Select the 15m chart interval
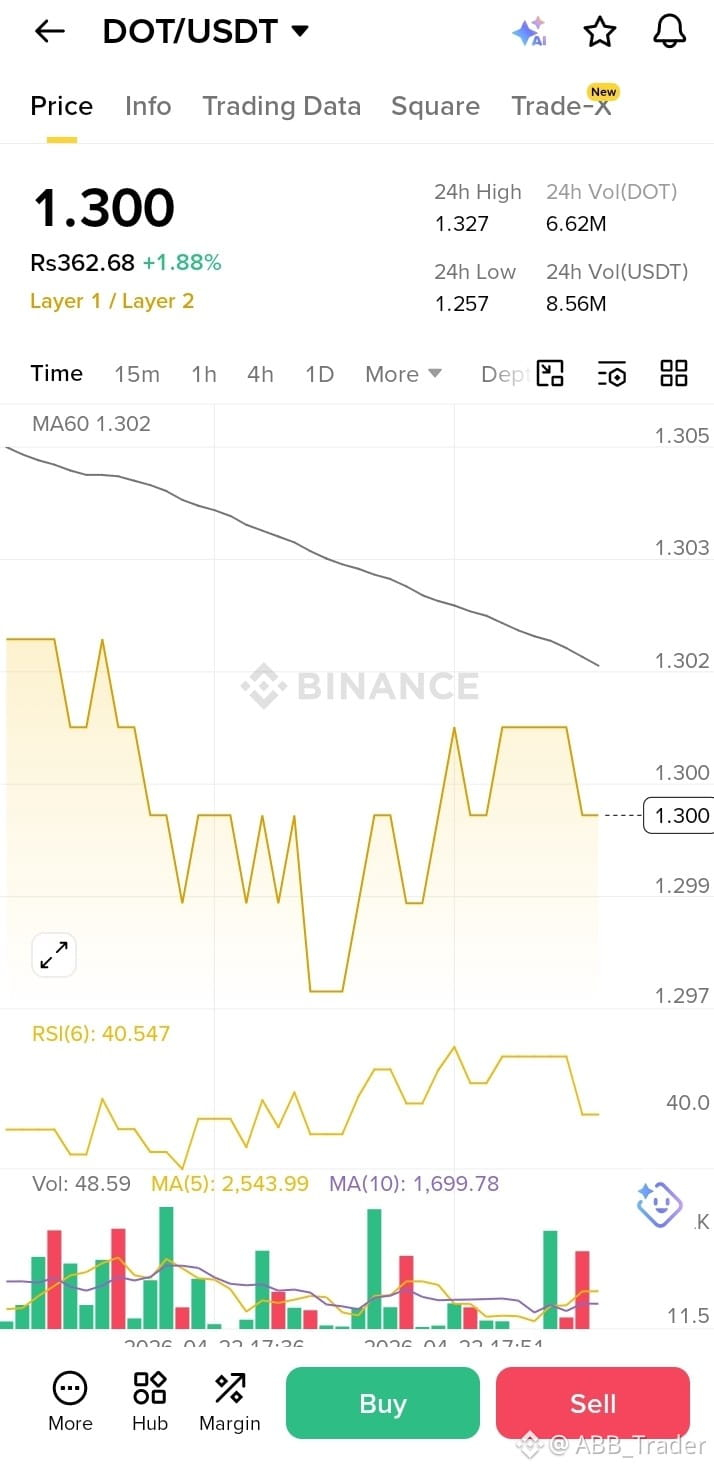This screenshot has width=714, height=1470. coord(137,374)
